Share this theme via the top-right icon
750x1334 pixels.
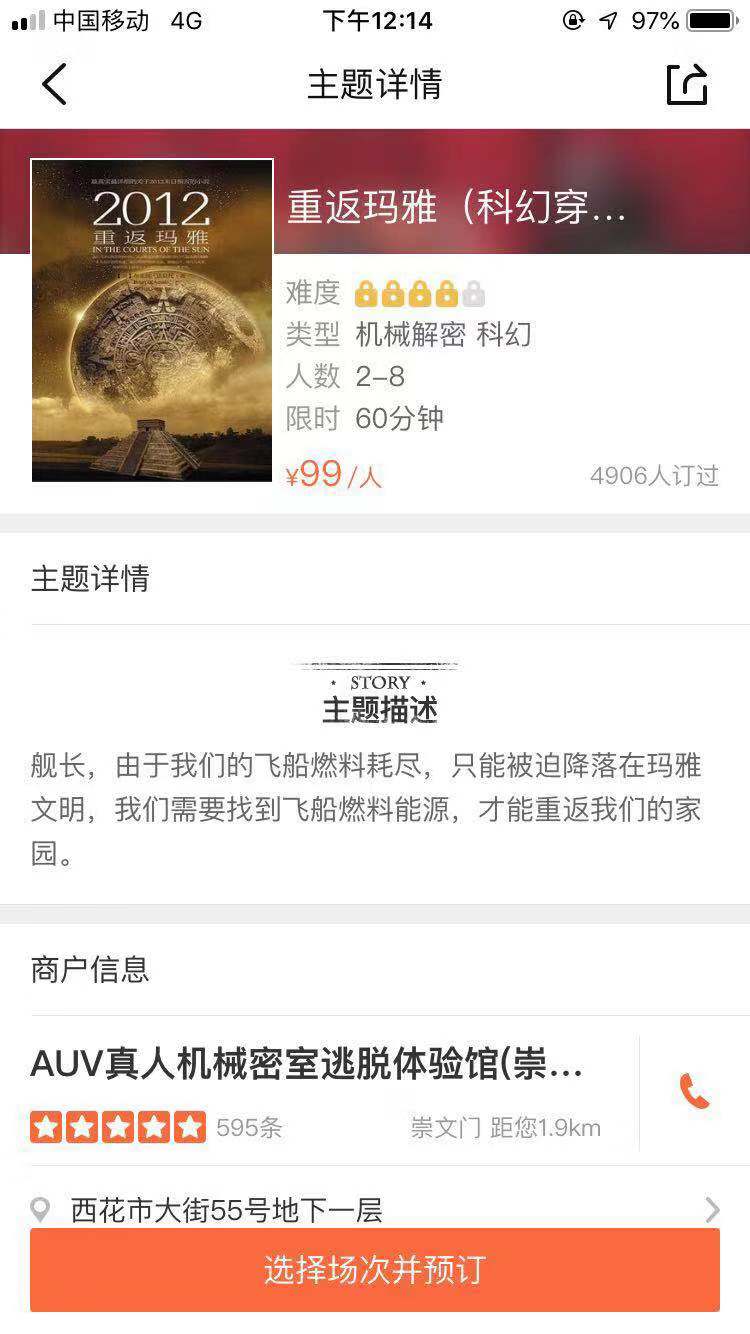pos(687,84)
